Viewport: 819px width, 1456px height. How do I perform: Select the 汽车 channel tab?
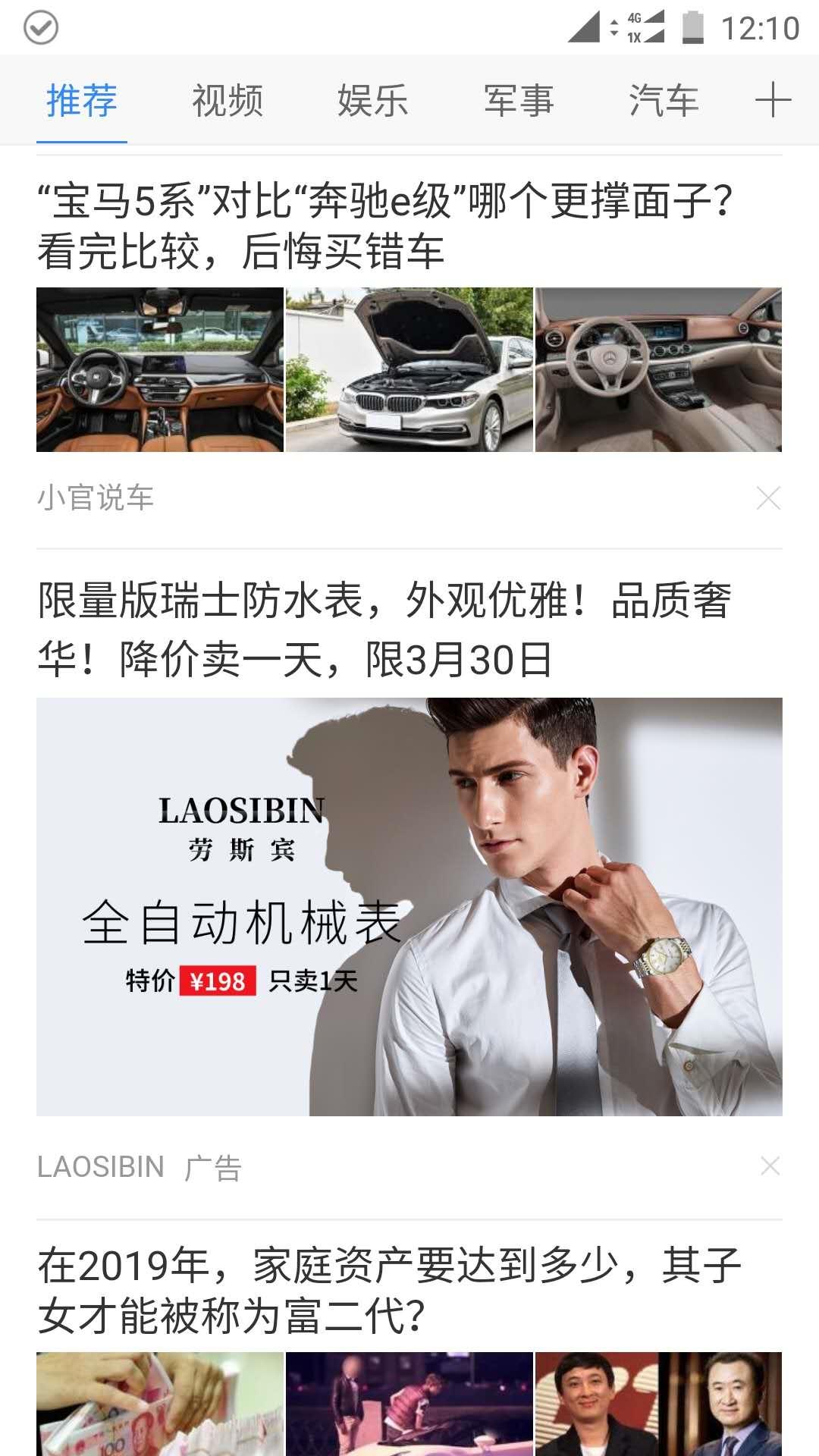pyautogui.click(x=661, y=99)
